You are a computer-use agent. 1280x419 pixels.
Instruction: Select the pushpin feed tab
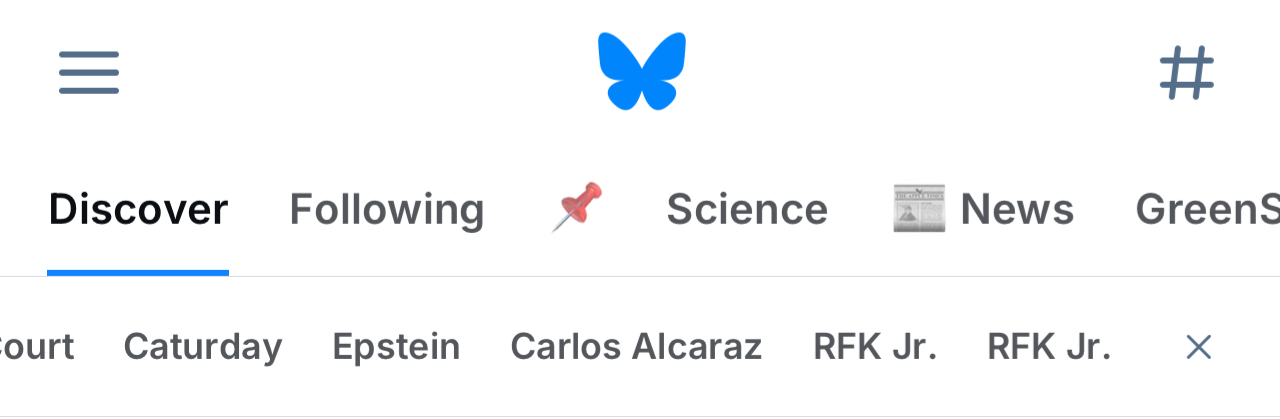point(577,208)
